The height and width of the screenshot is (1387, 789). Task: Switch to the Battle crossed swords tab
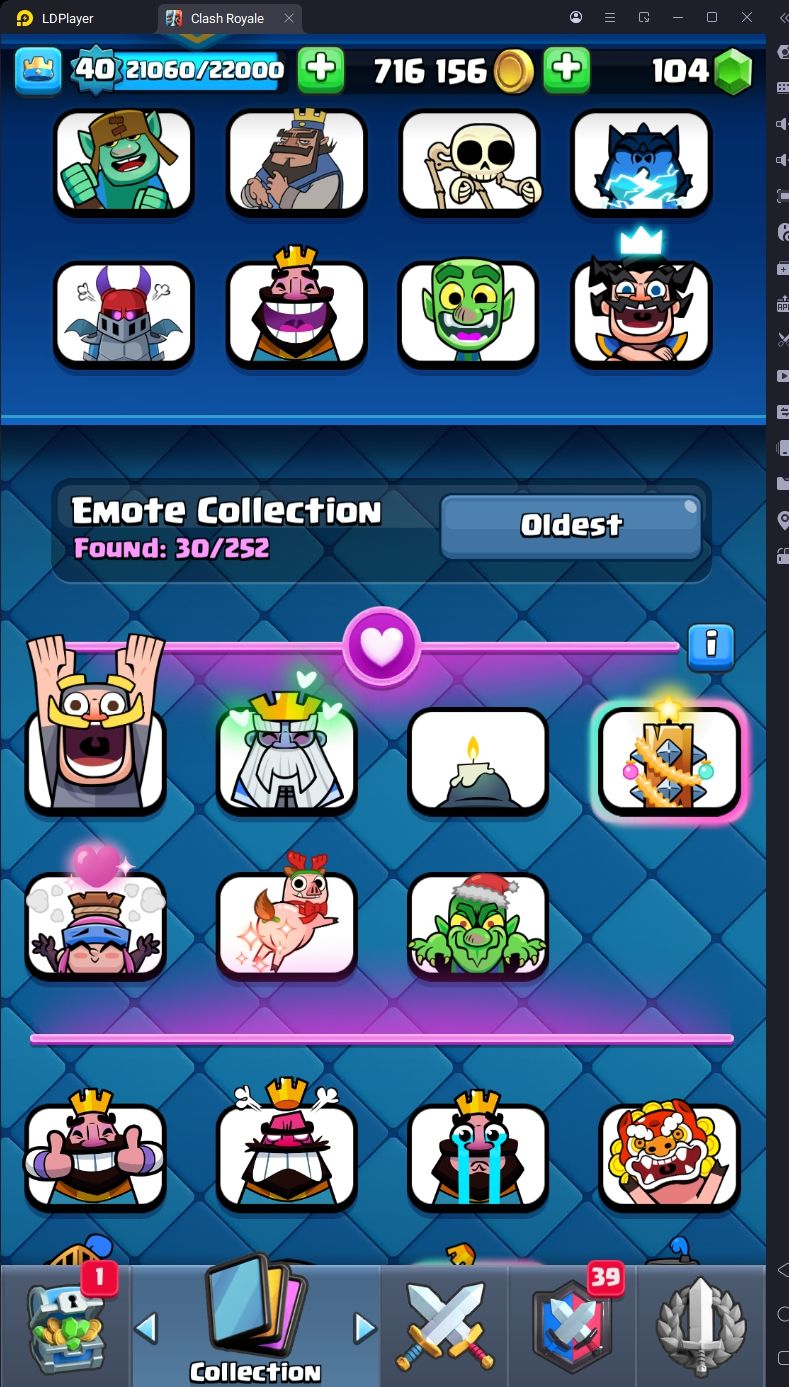[445, 1325]
